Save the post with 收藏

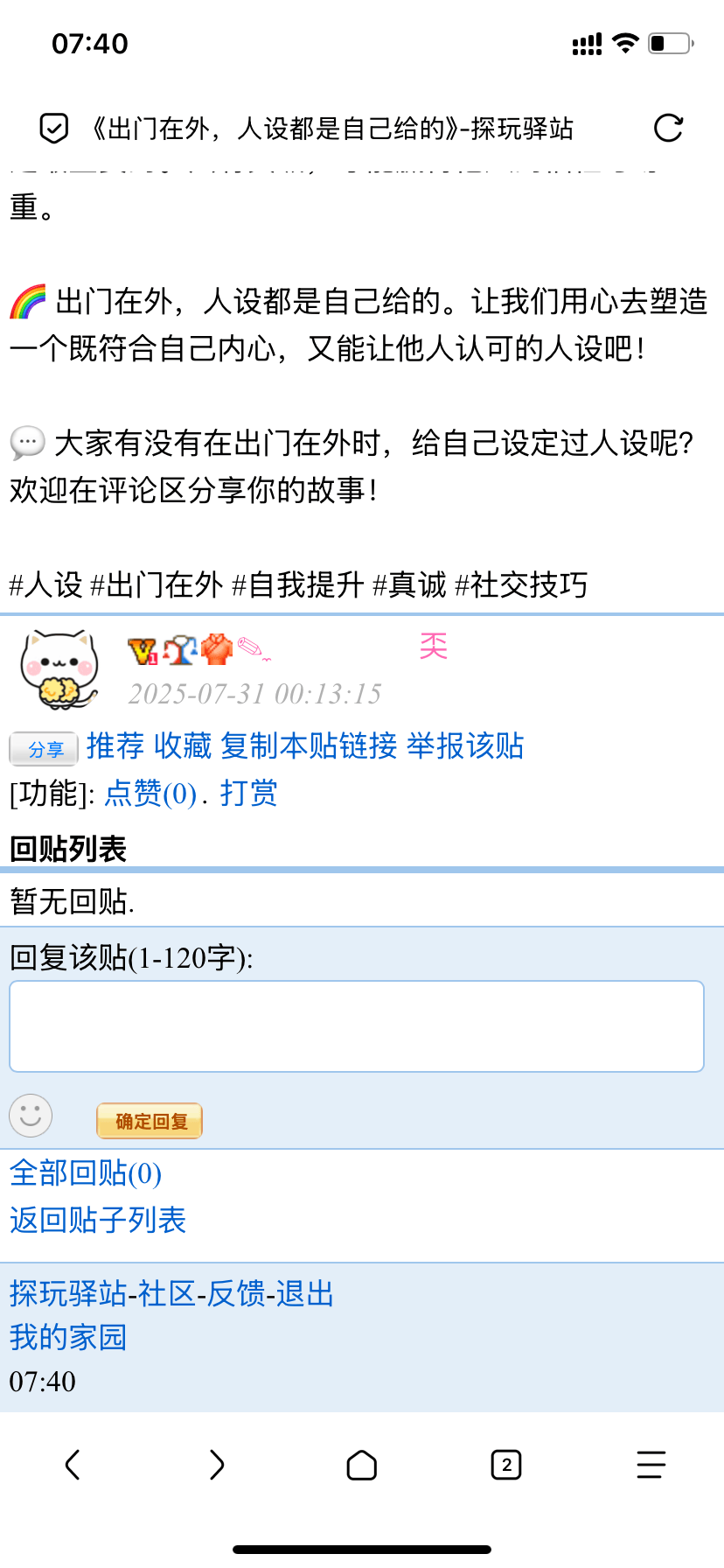(183, 746)
